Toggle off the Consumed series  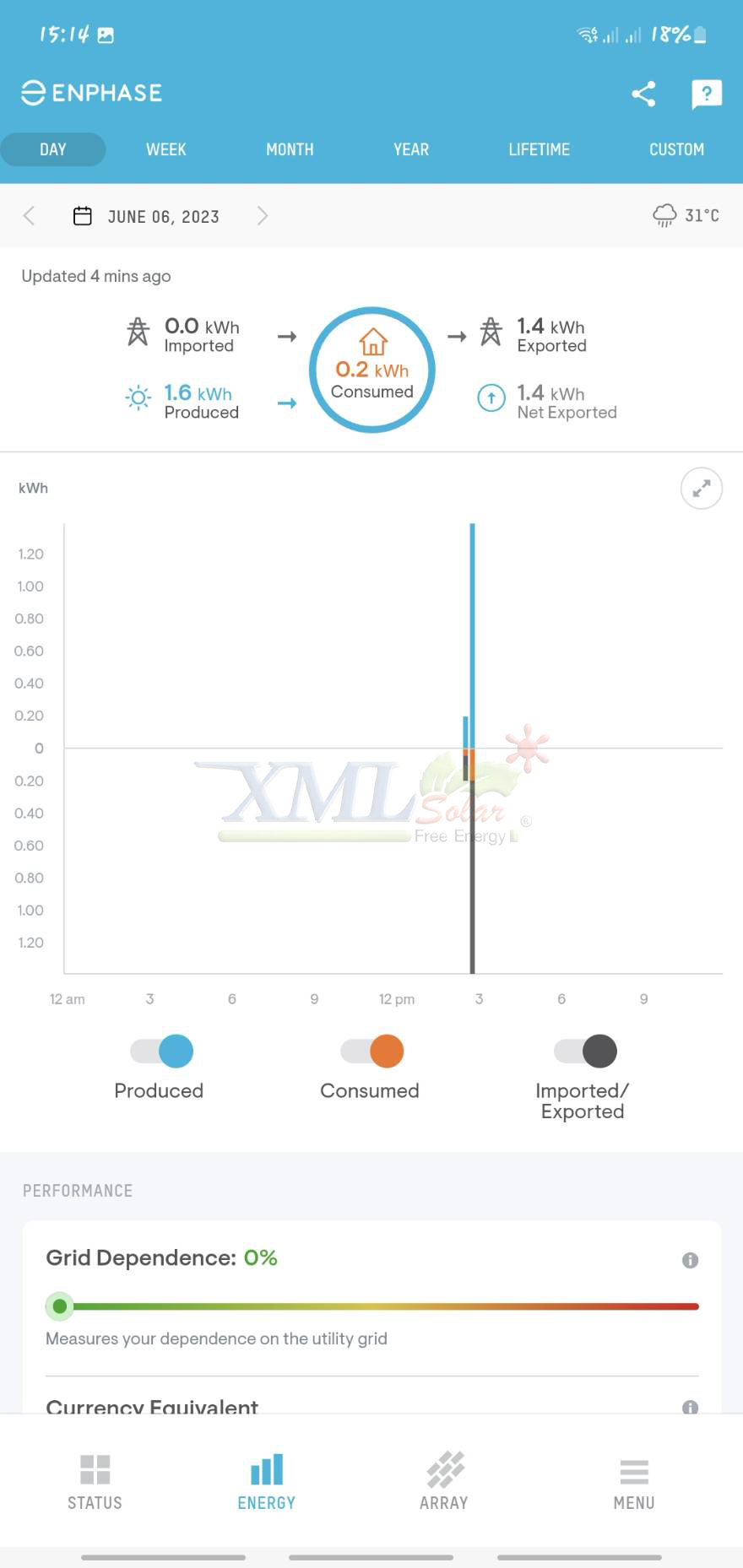pyautogui.click(x=372, y=1052)
